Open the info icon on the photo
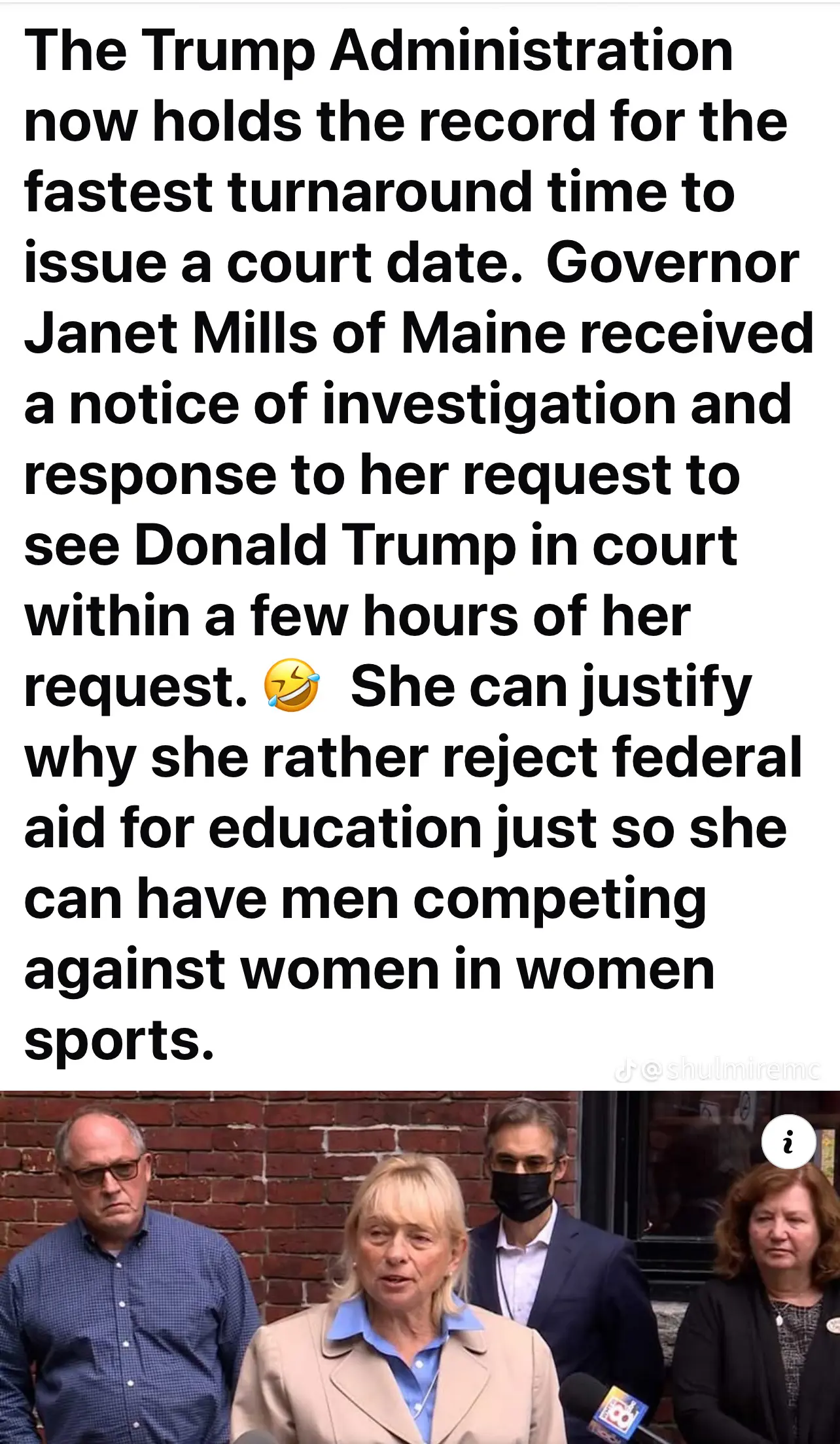 point(788,1142)
